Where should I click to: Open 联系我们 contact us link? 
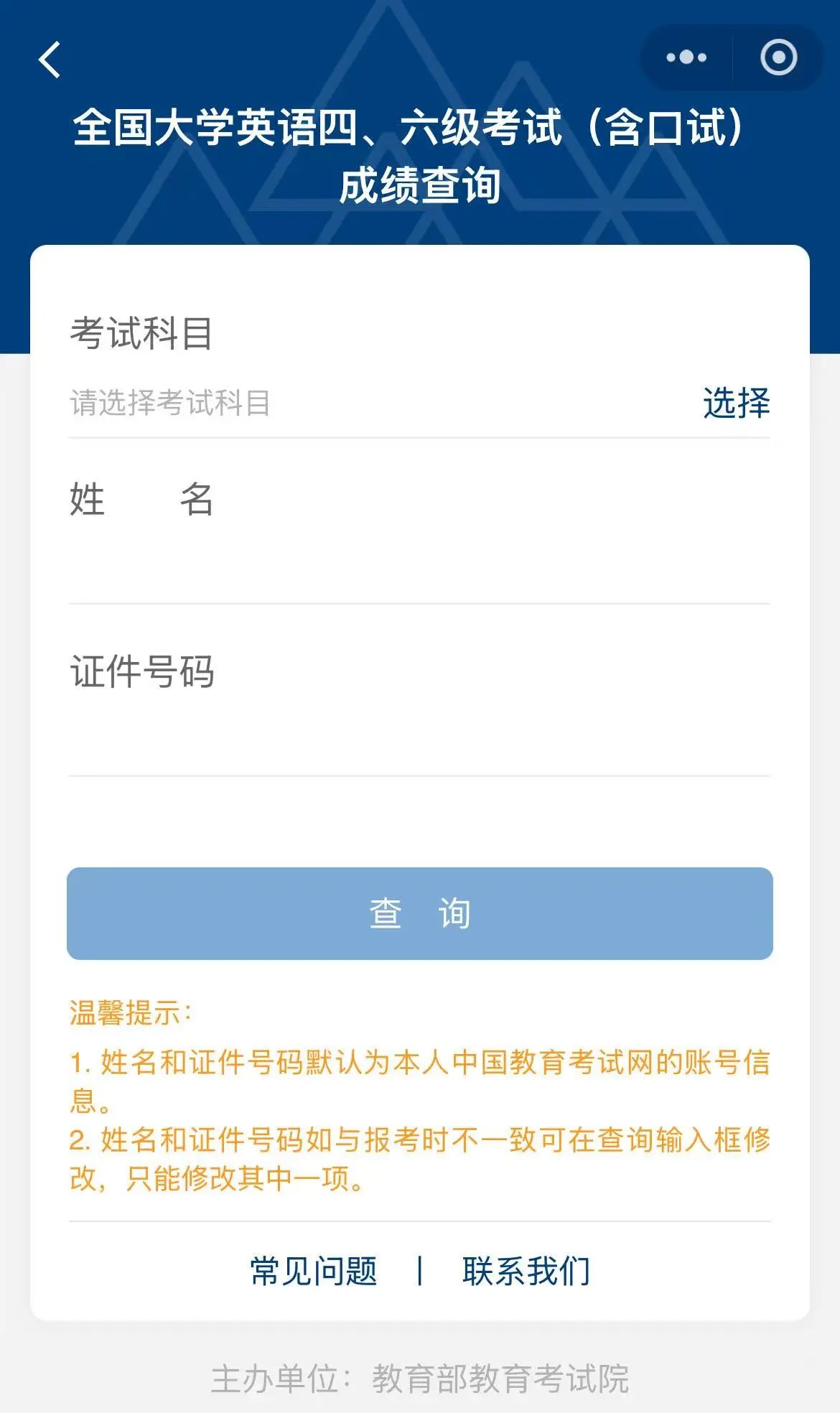526,1271
